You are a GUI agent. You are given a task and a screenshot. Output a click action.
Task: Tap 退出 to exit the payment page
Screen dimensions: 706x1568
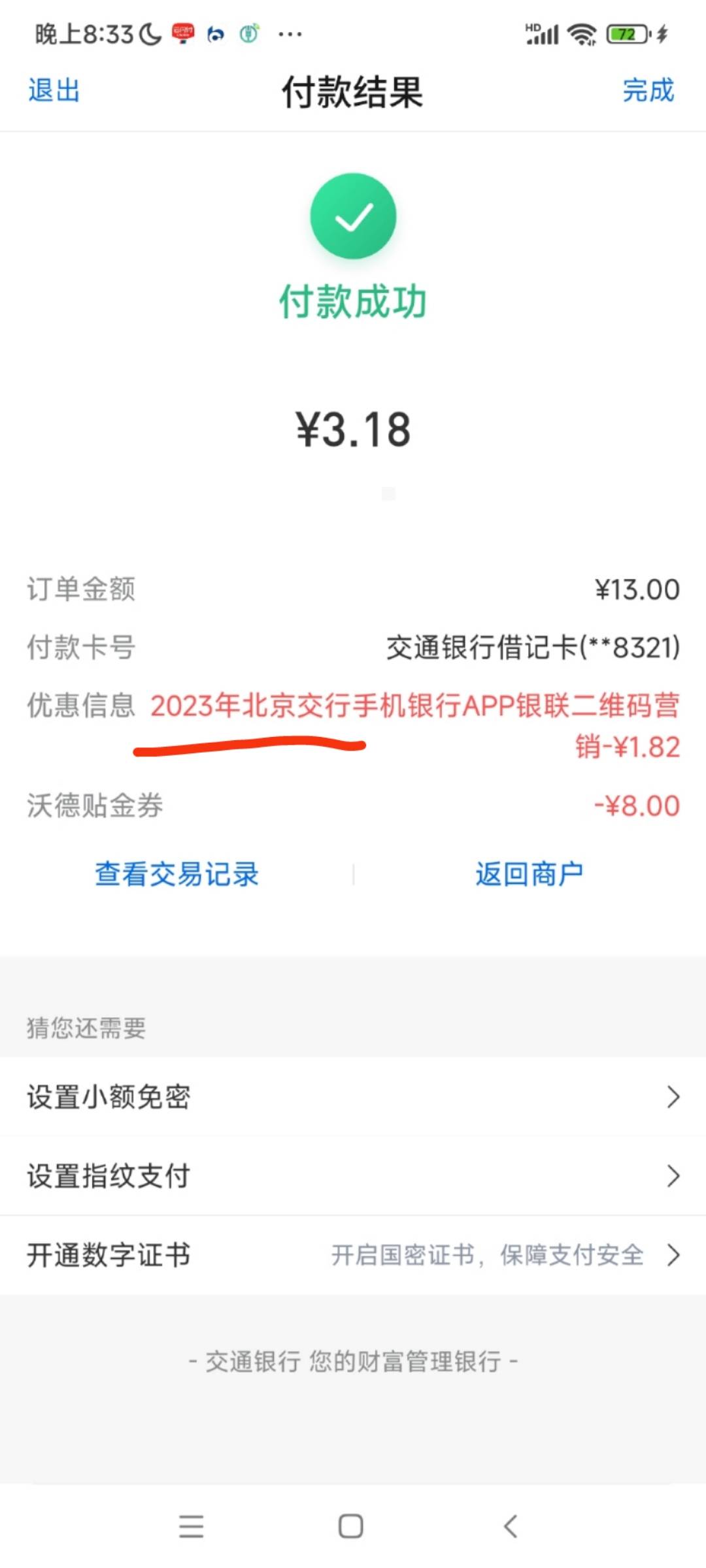point(54,90)
